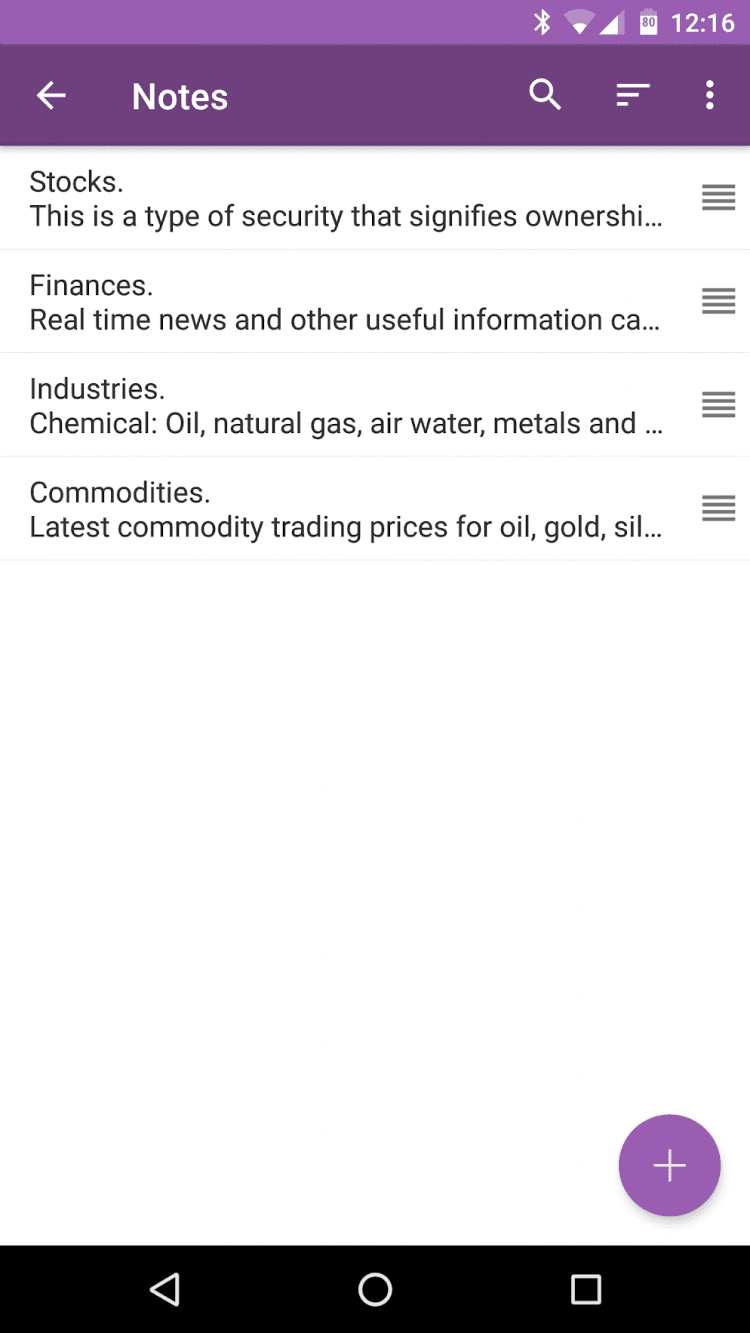
Task: Add a new note
Action: click(x=669, y=1165)
